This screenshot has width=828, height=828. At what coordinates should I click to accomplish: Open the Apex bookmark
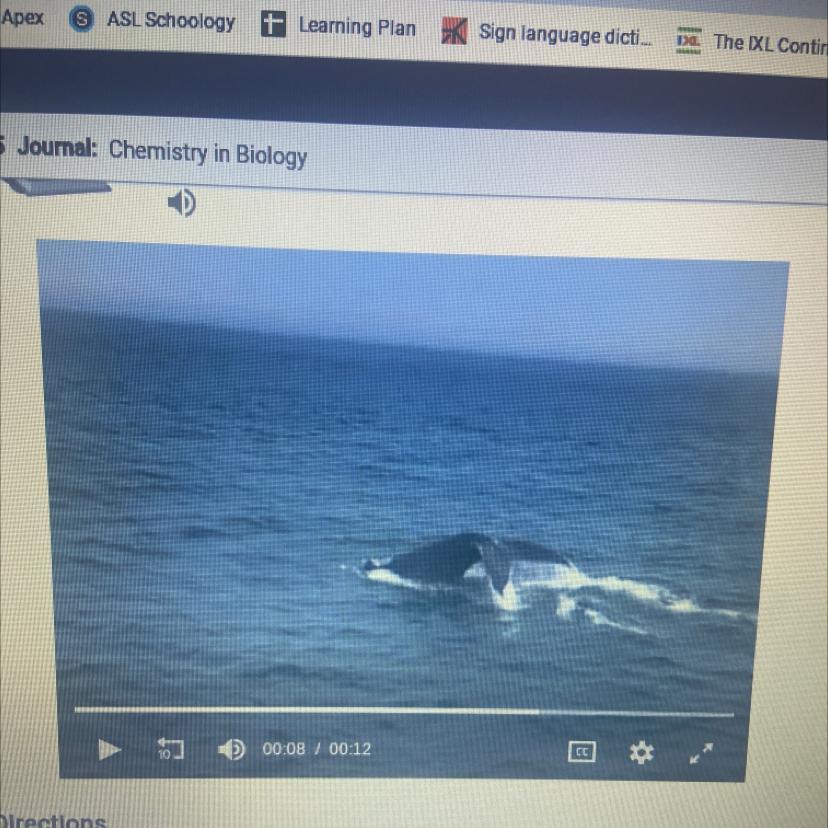22,17
